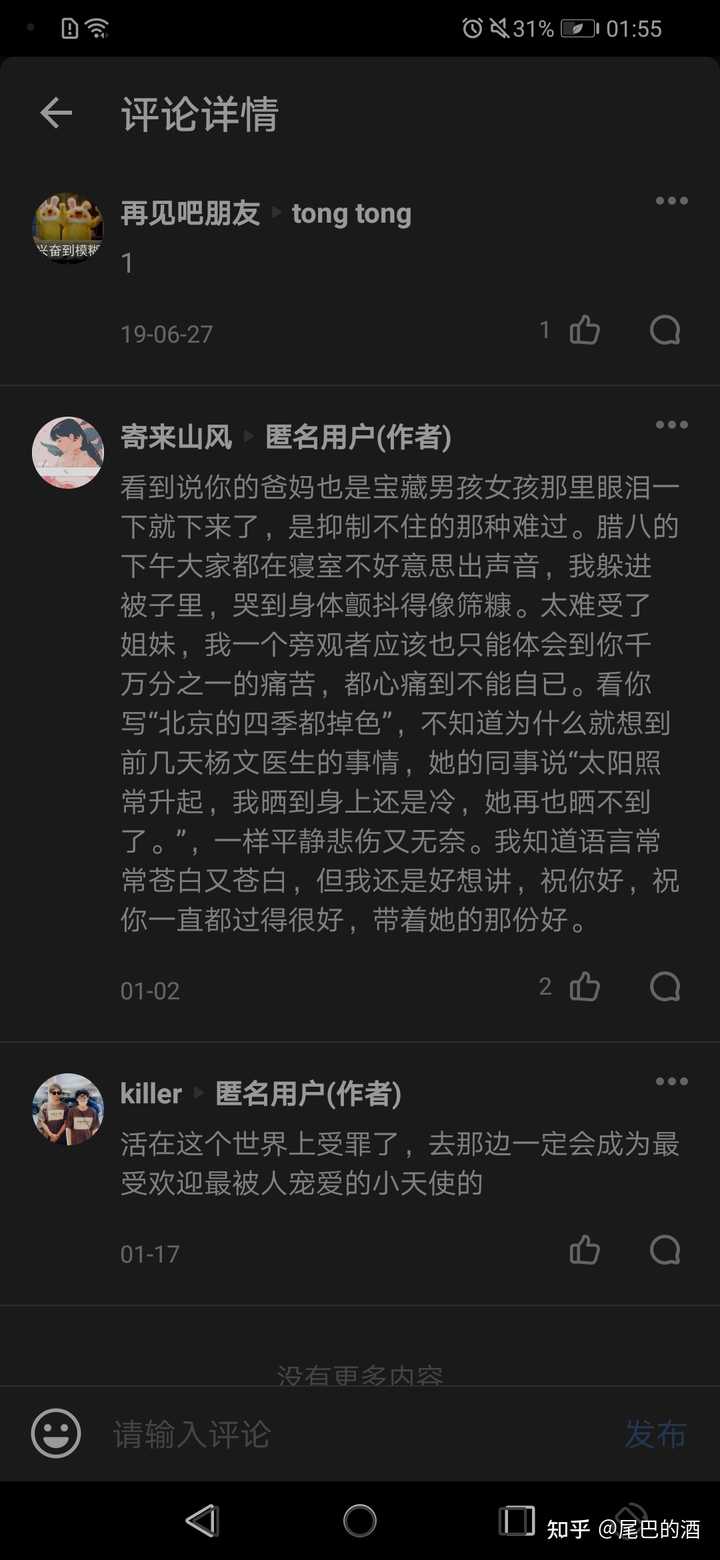Focus the 请输入评论 input field
This screenshot has height=1560, width=720.
(x=350, y=1434)
